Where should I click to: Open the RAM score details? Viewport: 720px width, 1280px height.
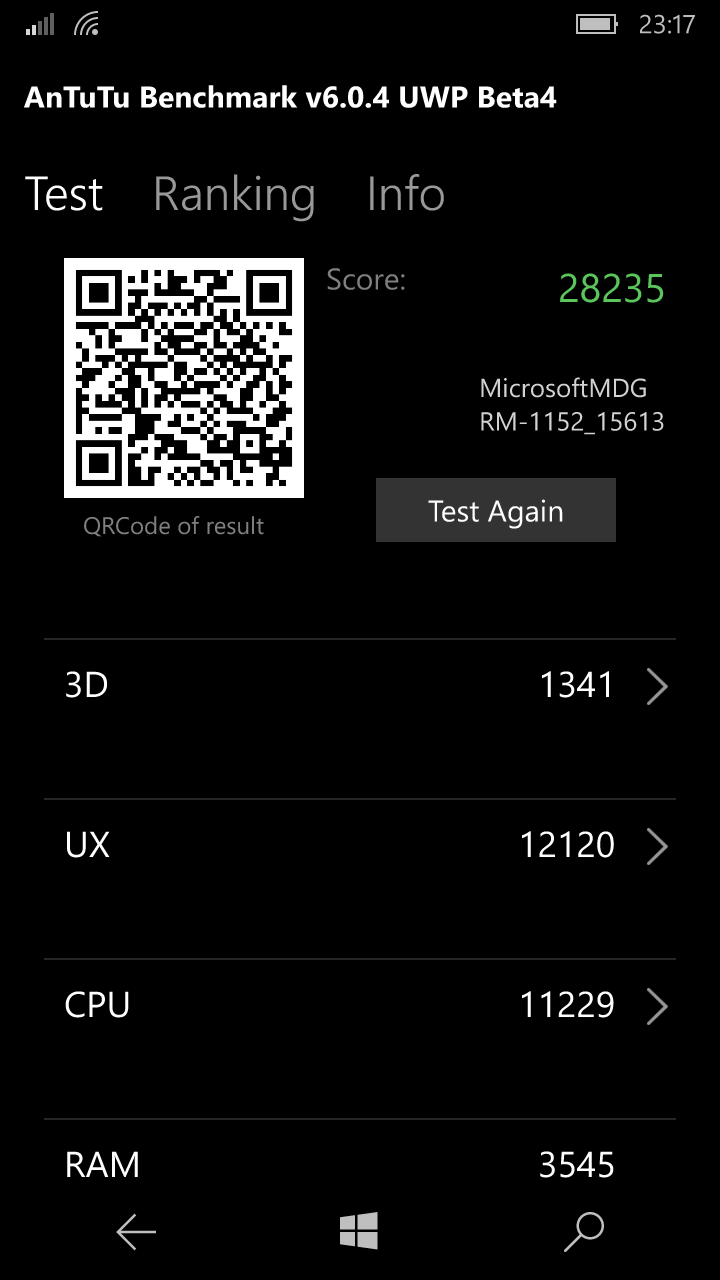pyautogui.click(x=360, y=1165)
